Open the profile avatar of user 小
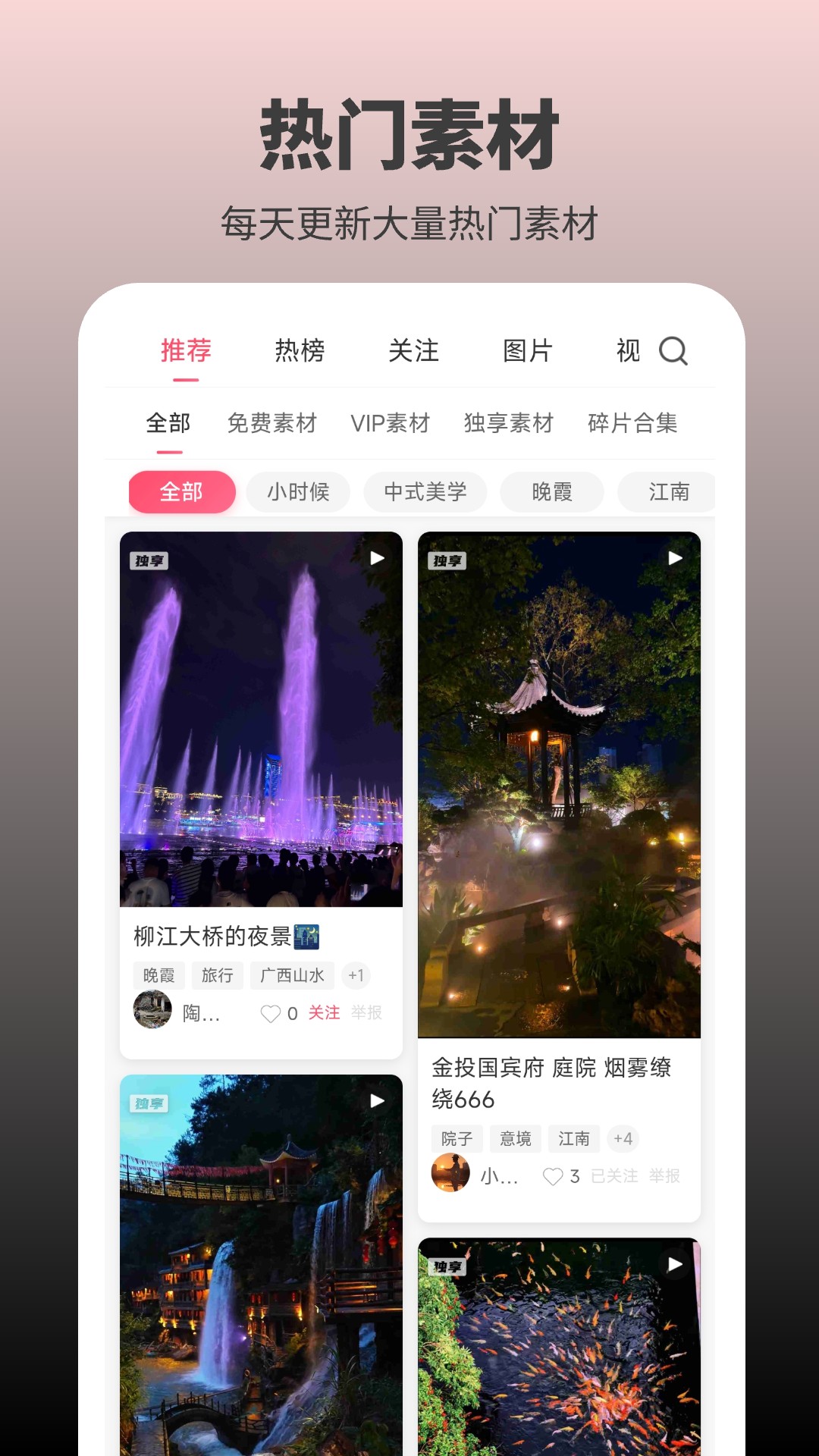The height and width of the screenshot is (1456, 819). pyautogui.click(x=451, y=1172)
